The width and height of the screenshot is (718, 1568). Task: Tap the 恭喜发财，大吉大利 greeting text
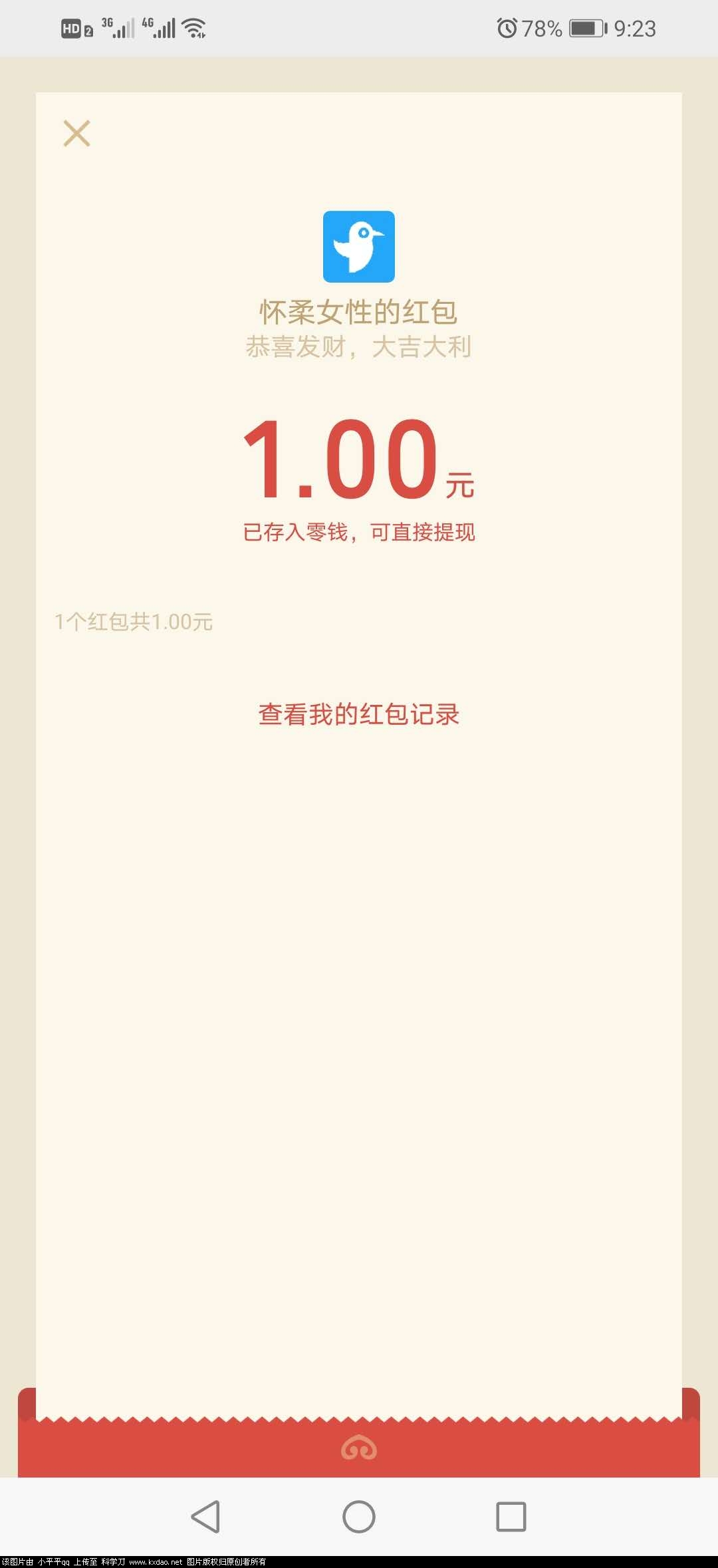[x=359, y=346]
